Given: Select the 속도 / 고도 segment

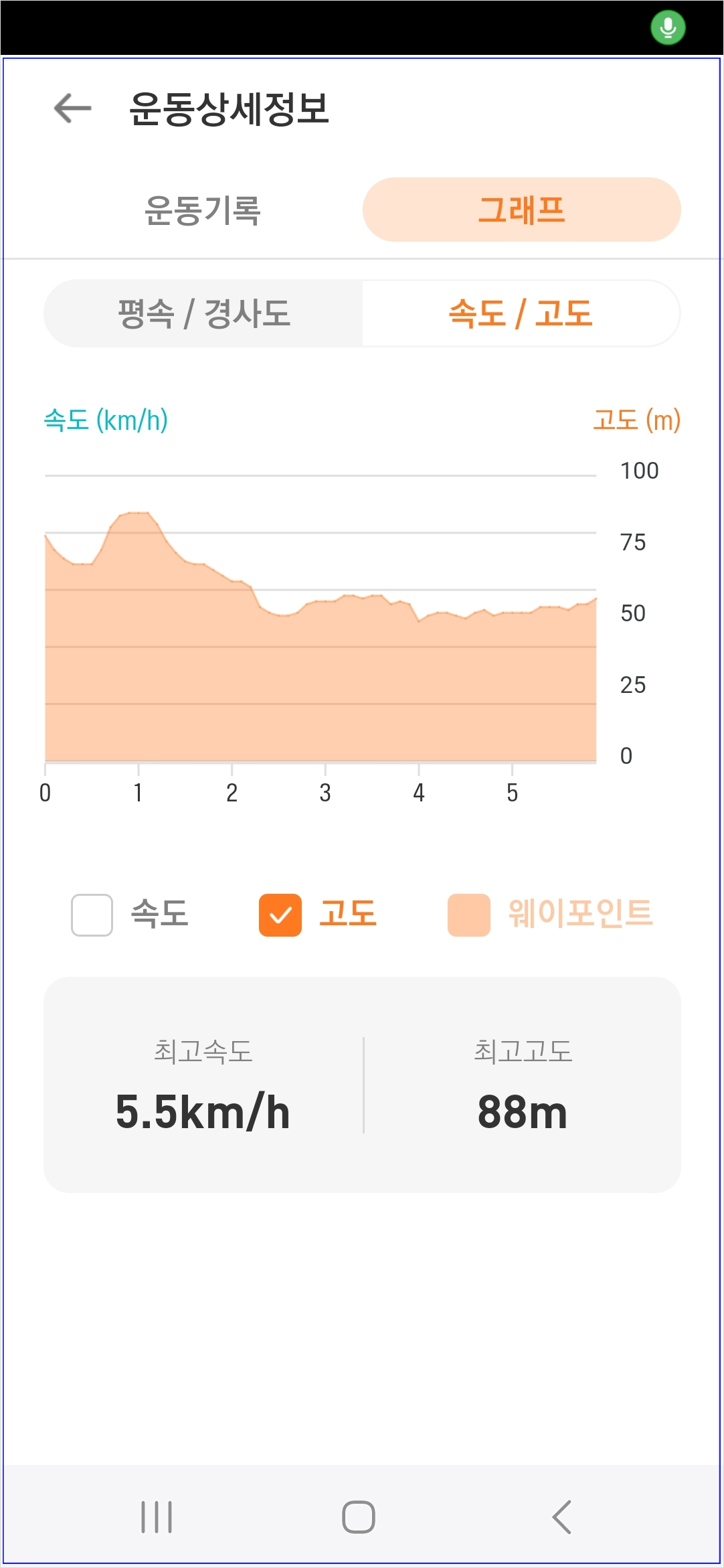Looking at the screenshot, I should point(521,313).
